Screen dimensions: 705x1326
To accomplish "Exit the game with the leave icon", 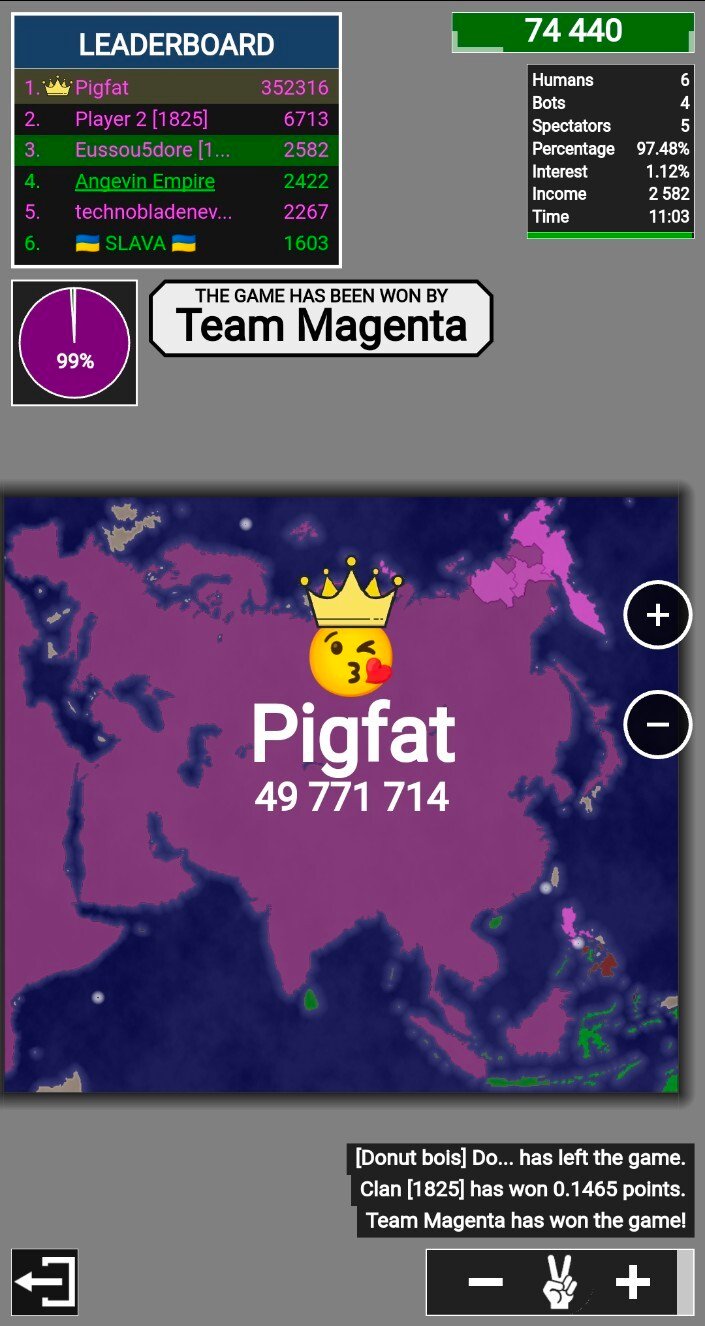I will coord(45,1282).
